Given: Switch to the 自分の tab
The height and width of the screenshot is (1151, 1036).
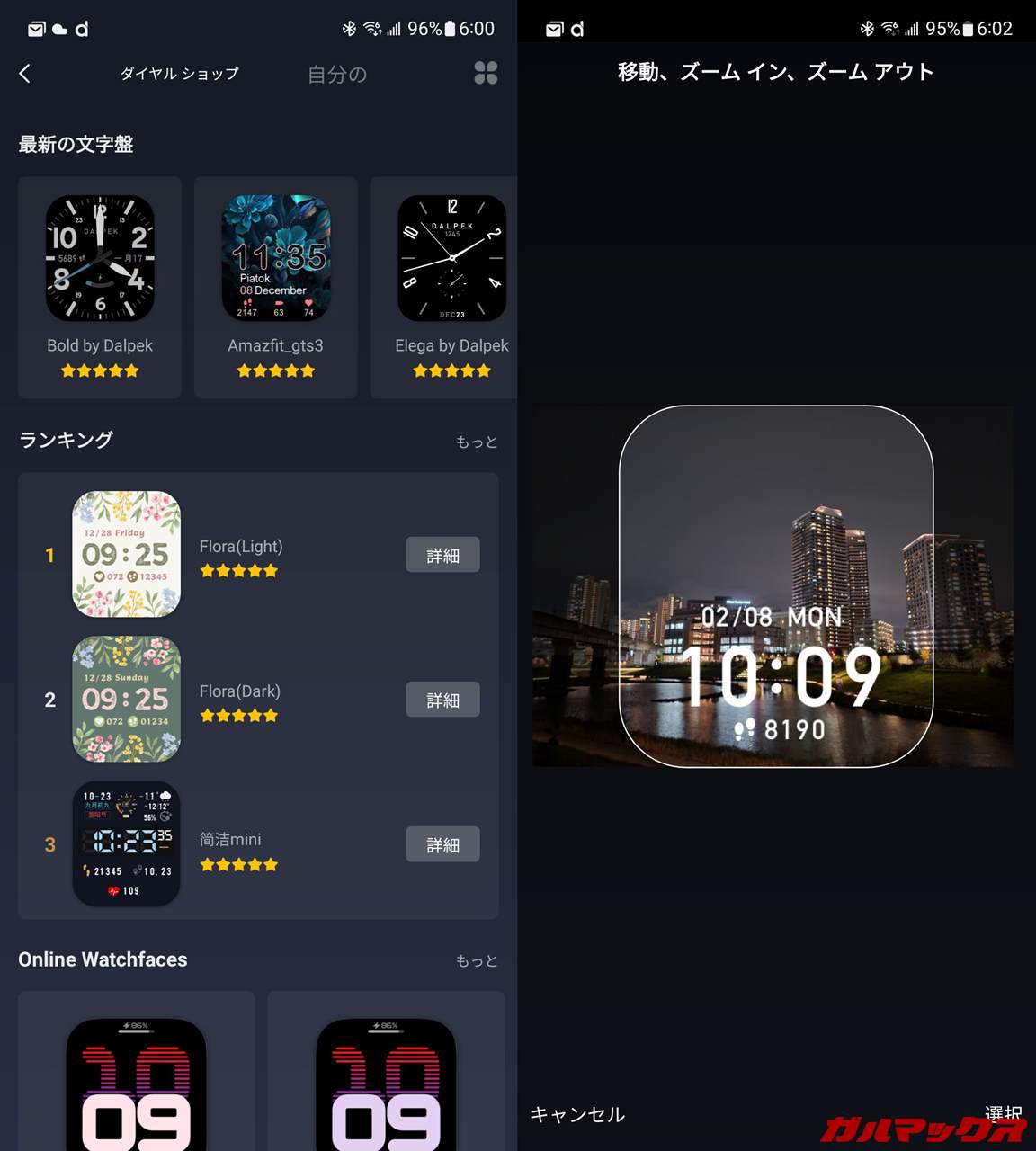Looking at the screenshot, I should coord(337,75).
